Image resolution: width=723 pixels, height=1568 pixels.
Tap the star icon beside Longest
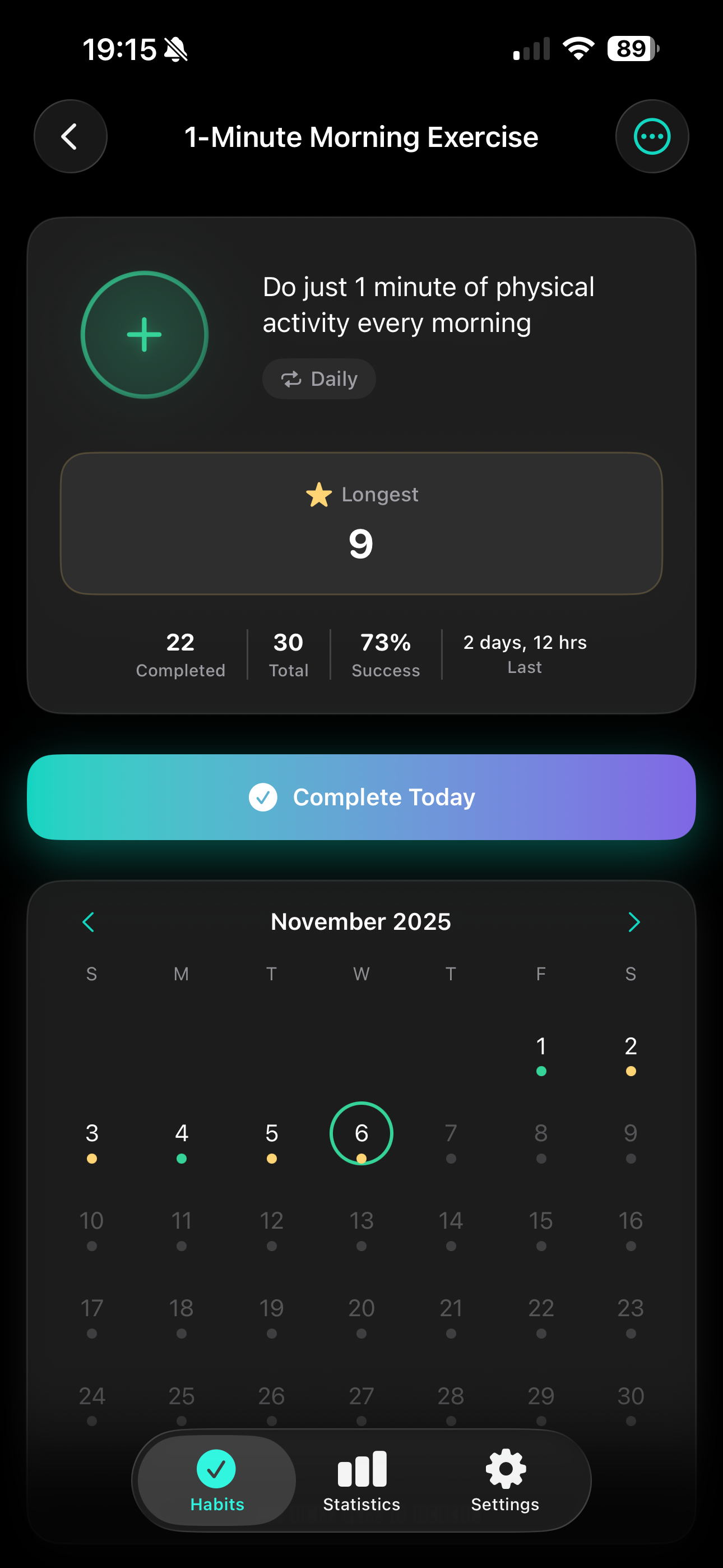[x=319, y=494]
